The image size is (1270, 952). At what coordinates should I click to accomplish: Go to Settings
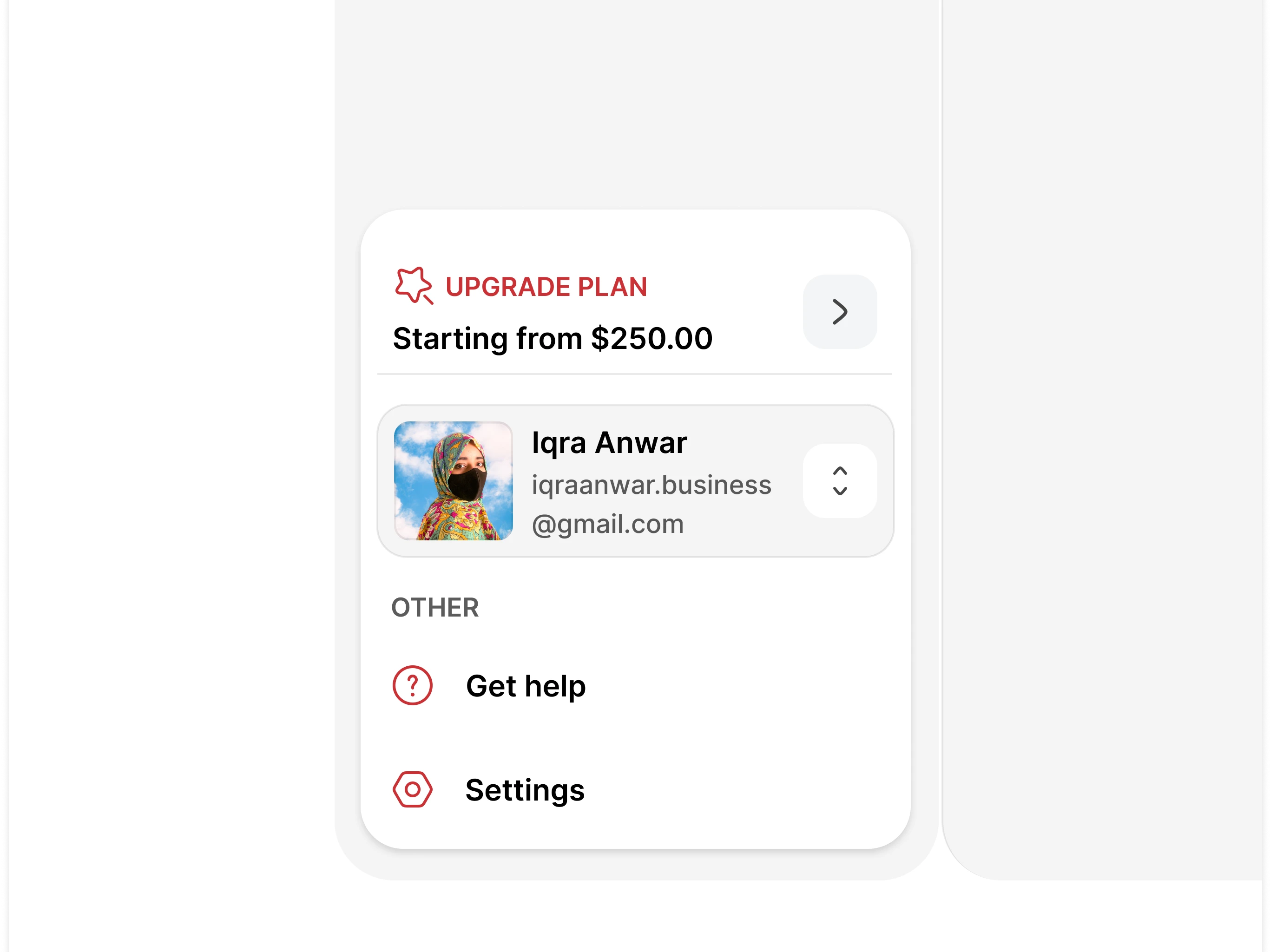tap(524, 789)
